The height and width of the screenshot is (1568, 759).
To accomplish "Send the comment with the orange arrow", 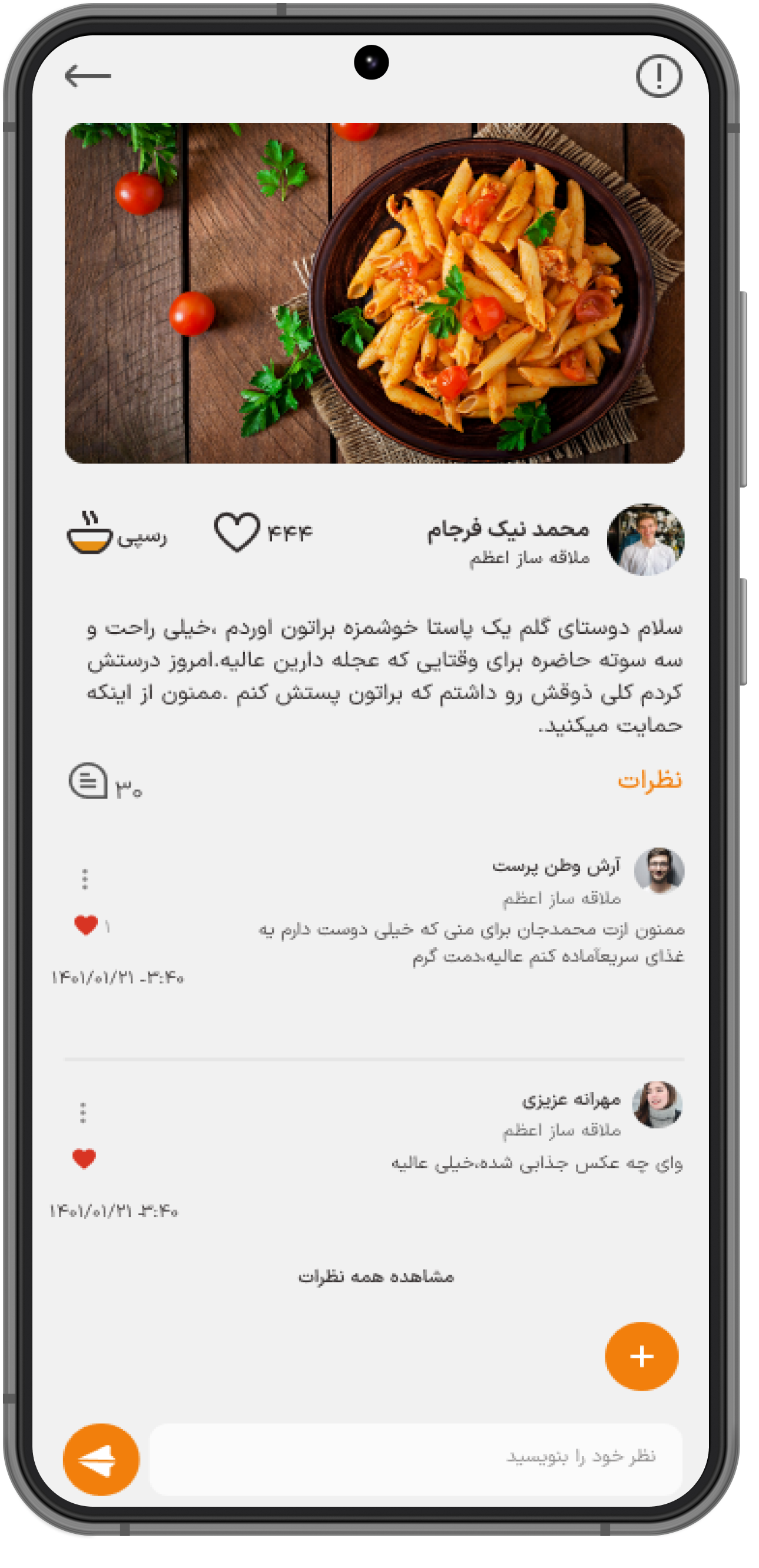I will pyautogui.click(x=101, y=1460).
